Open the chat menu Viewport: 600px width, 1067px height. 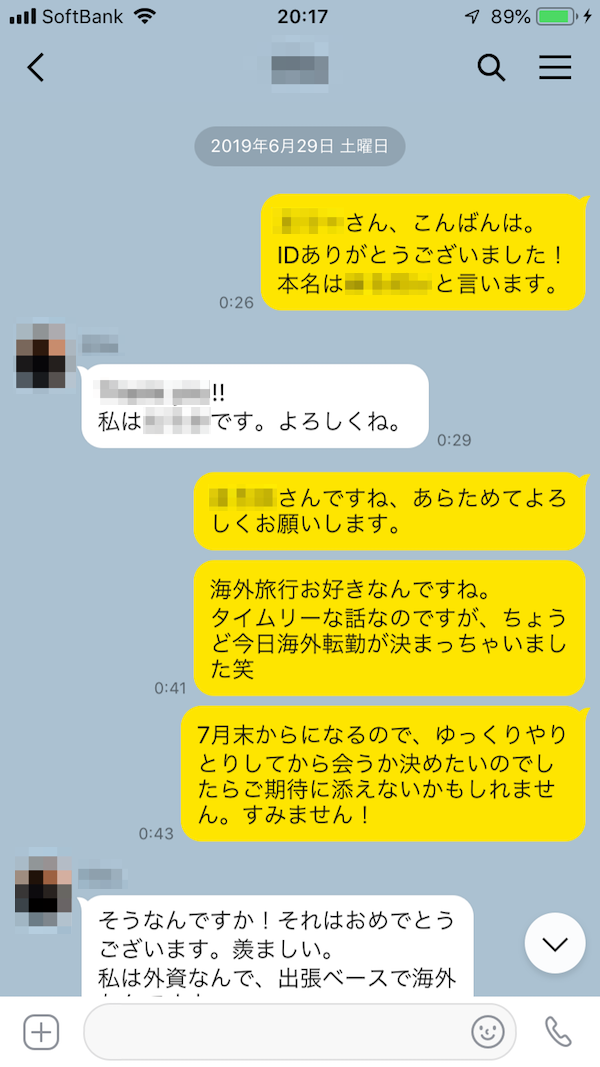click(x=555, y=67)
